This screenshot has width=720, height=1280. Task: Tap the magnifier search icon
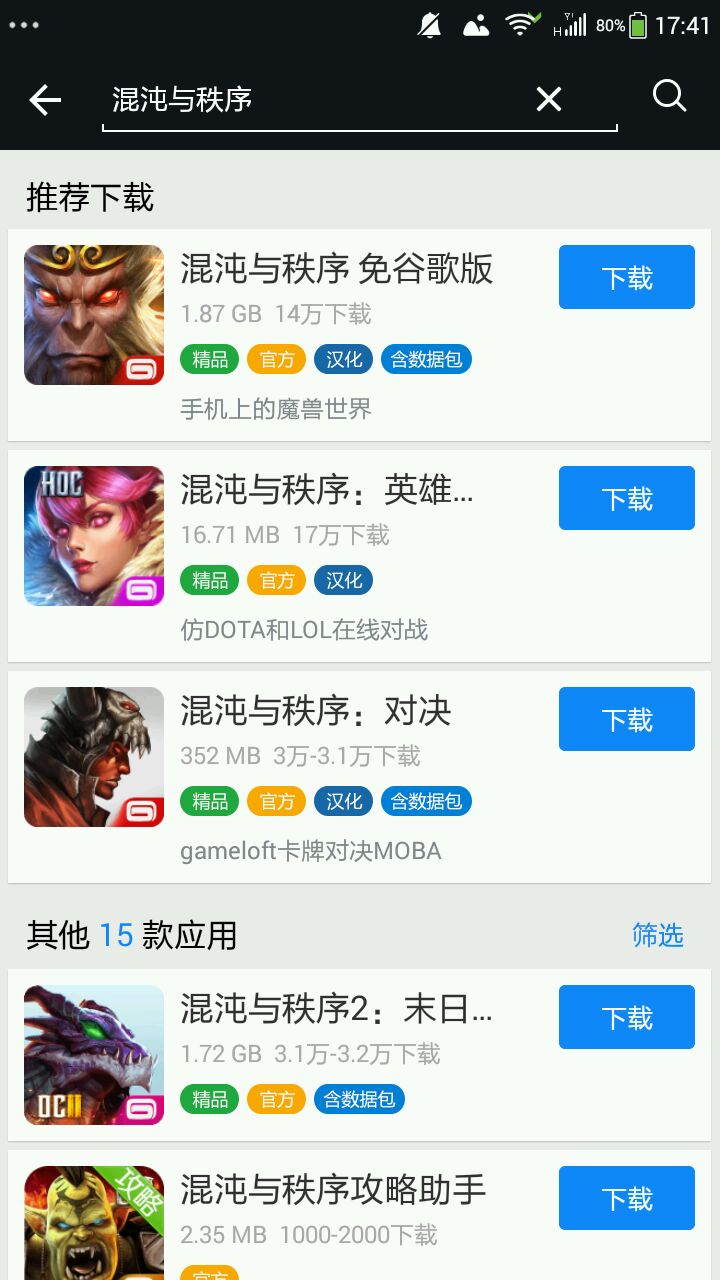669,97
